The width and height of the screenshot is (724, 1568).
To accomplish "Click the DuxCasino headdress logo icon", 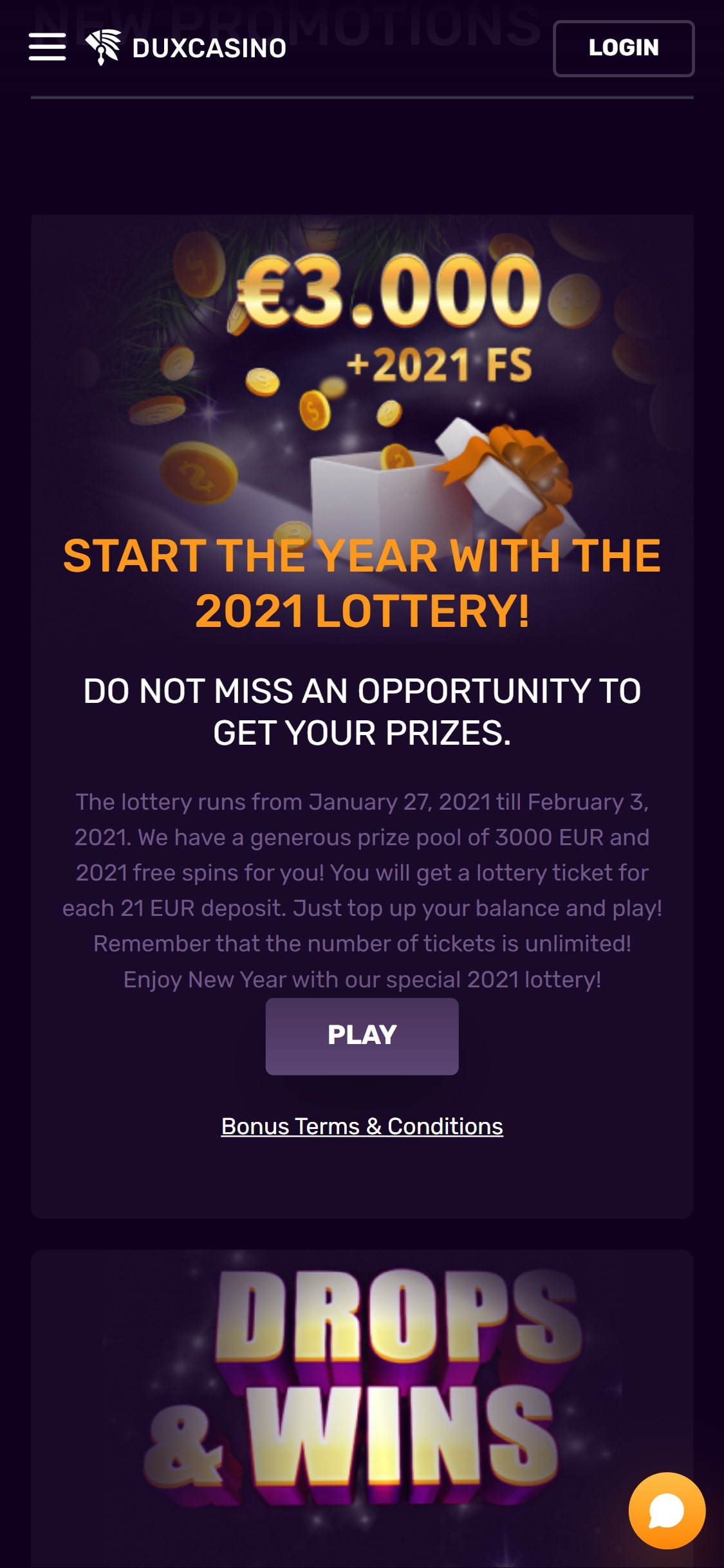I will 104,46.
